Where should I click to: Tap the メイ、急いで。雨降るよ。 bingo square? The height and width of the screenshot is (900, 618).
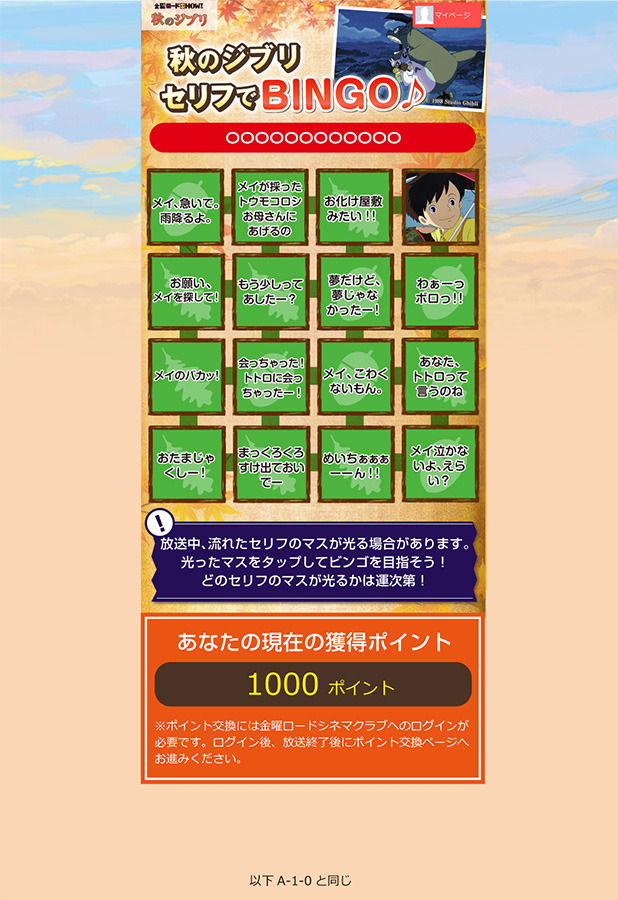(186, 207)
